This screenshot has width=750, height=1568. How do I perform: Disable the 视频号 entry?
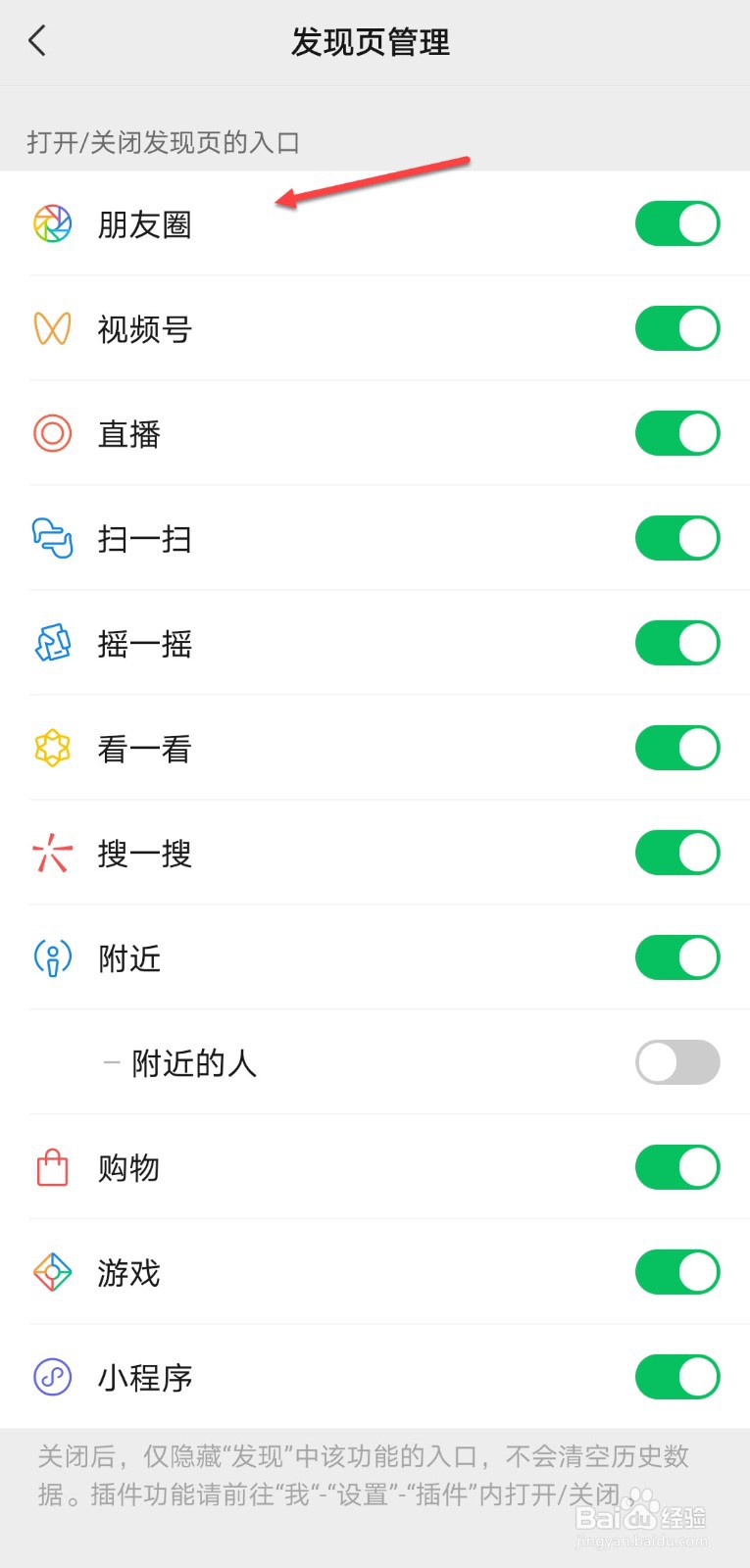pos(676,328)
